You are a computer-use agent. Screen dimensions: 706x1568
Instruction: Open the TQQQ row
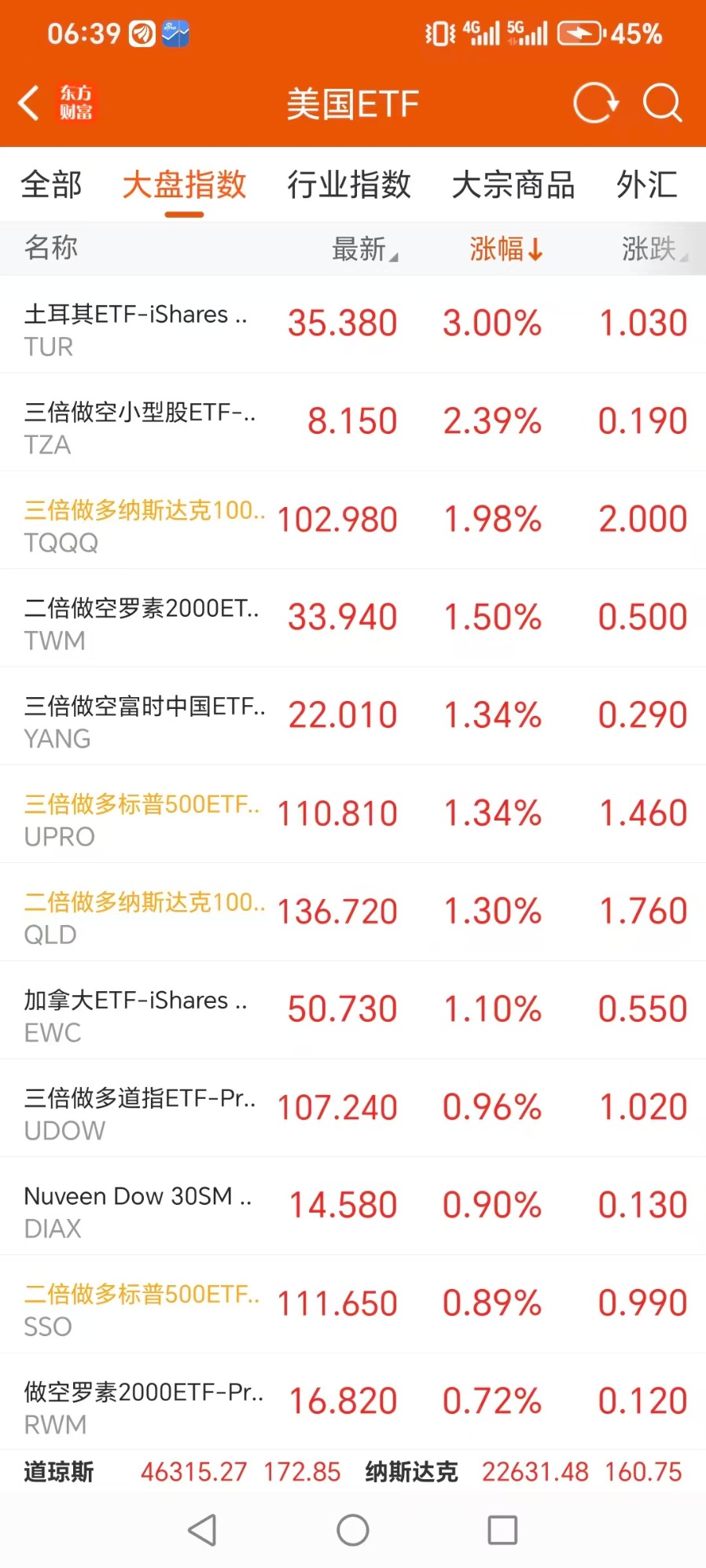353,520
